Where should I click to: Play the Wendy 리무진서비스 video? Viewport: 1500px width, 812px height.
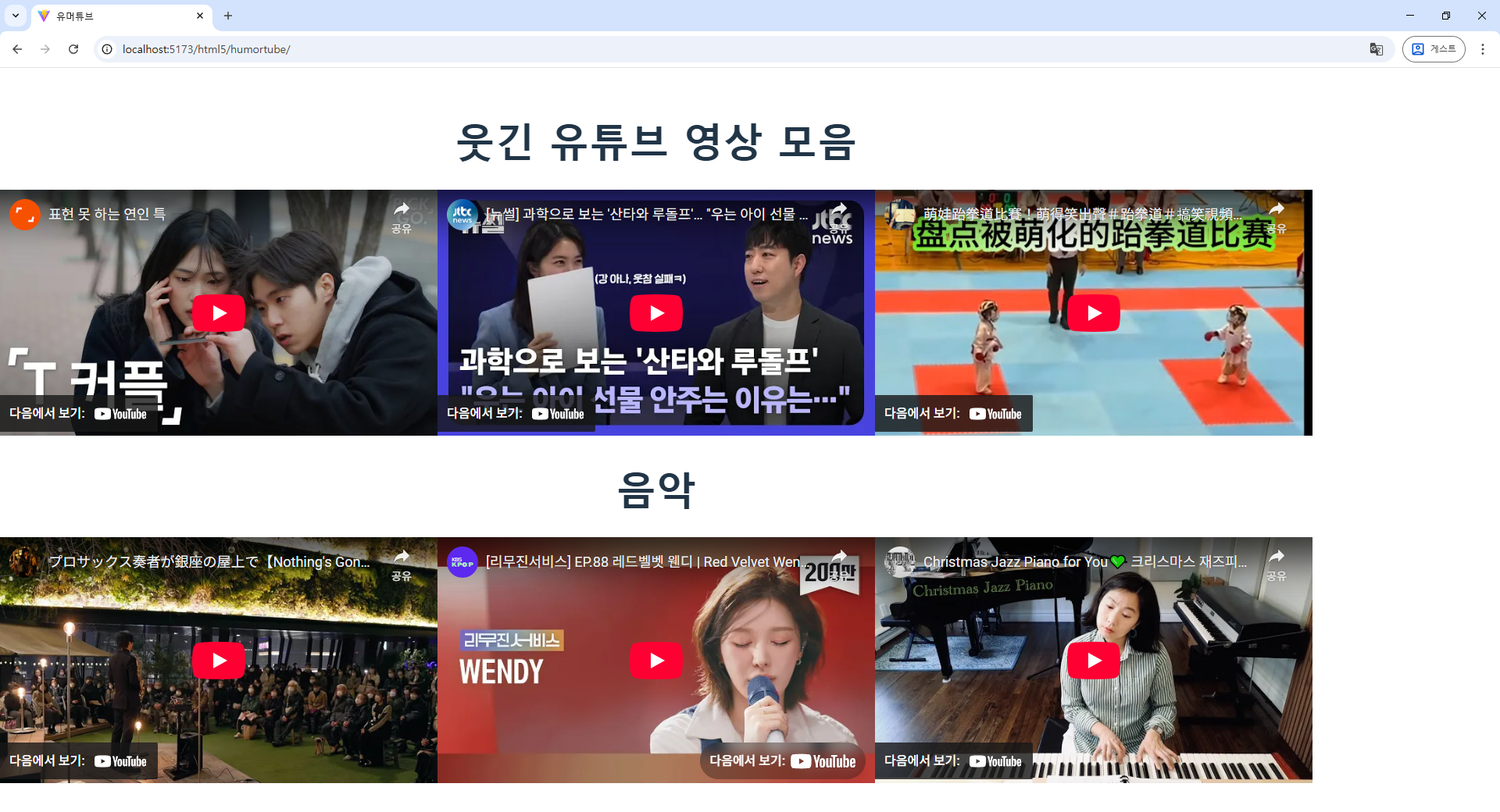tap(656, 661)
